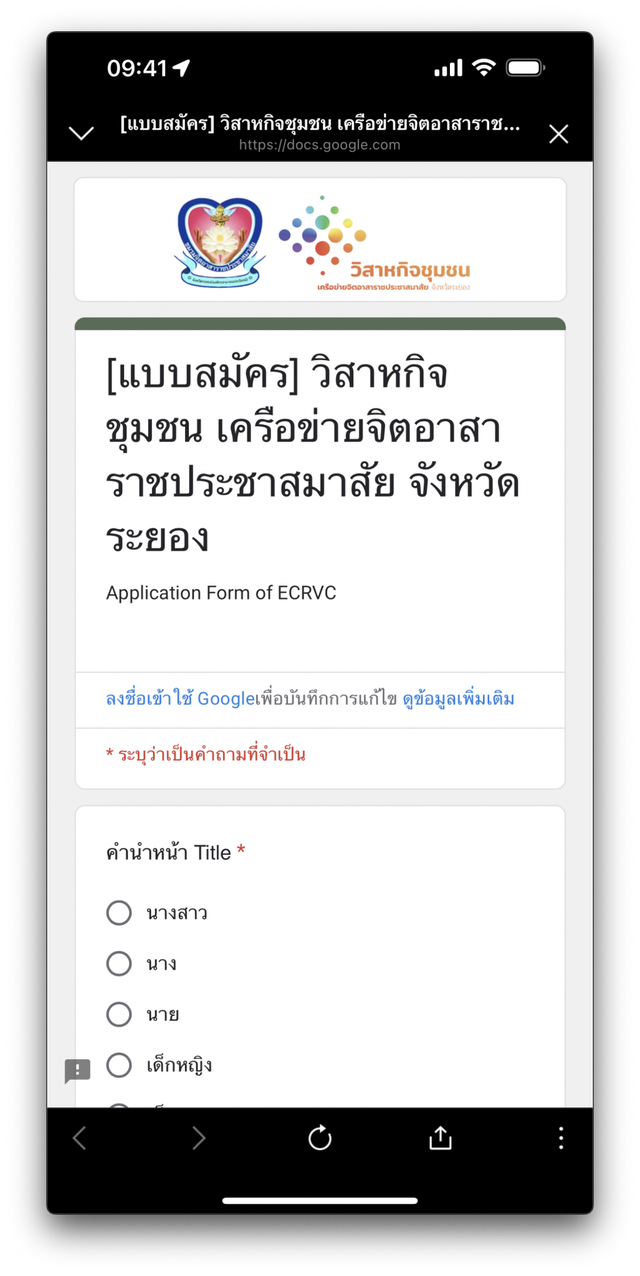Select เด็กหญิง as the title
The image size is (640, 1276).
tap(119, 1066)
